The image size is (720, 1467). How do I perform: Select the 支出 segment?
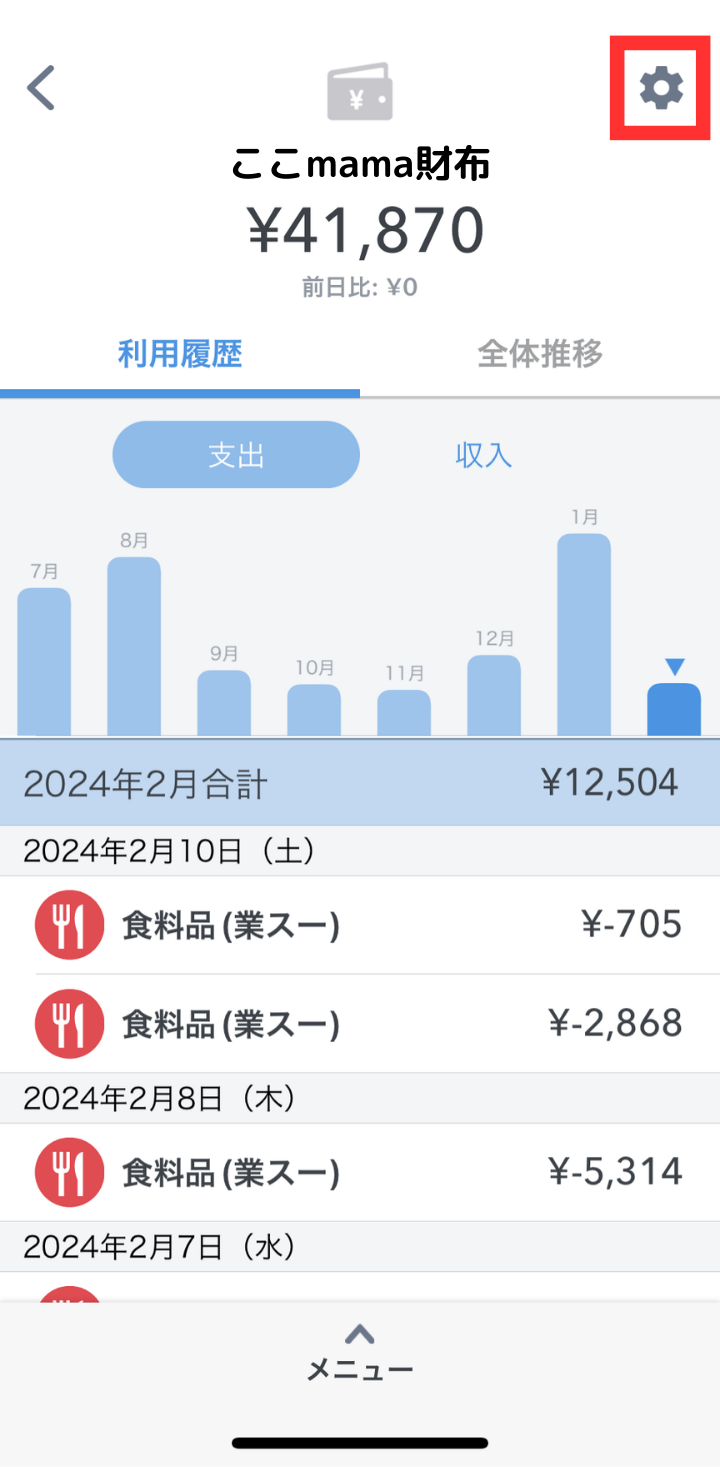point(236,455)
